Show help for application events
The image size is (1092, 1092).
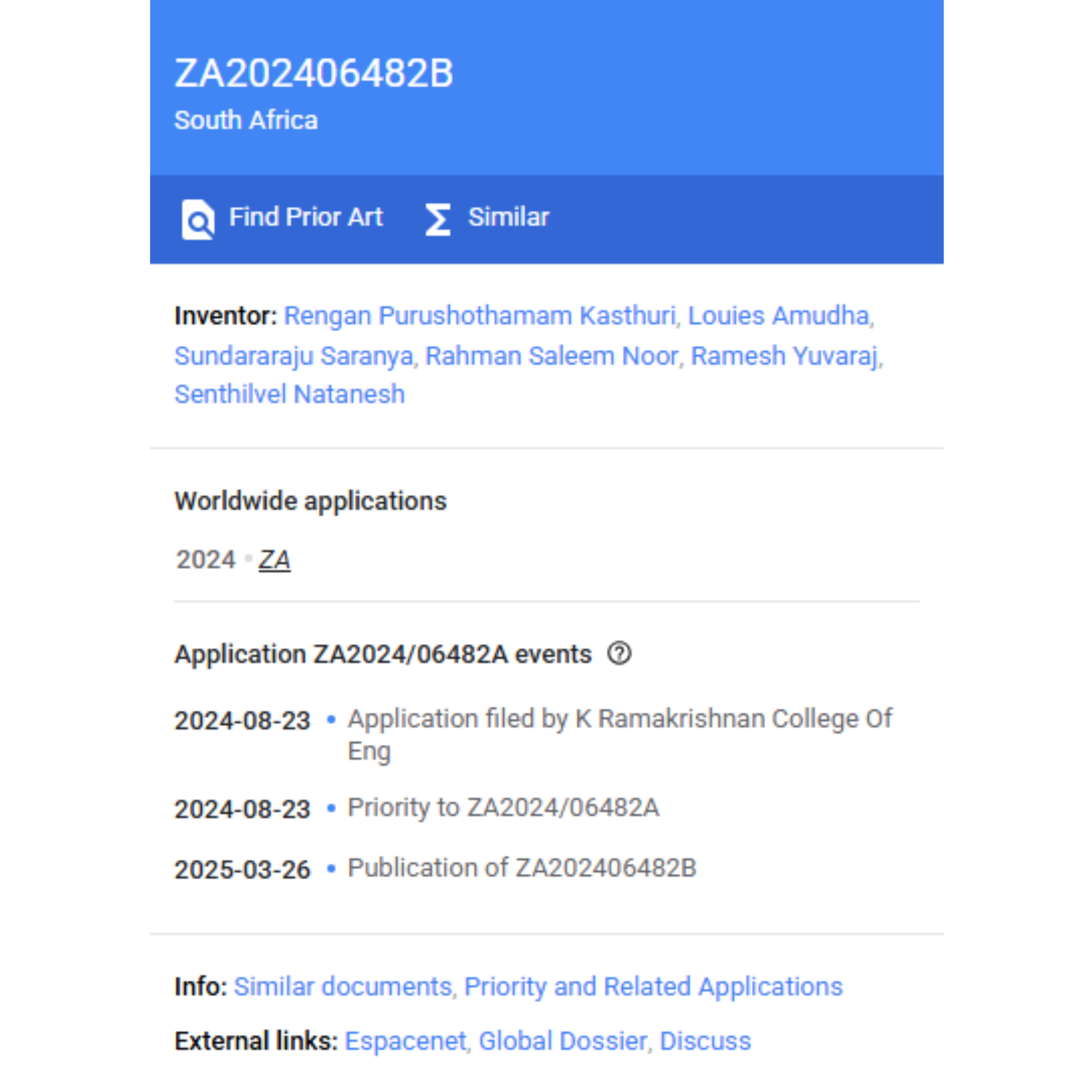(x=619, y=654)
